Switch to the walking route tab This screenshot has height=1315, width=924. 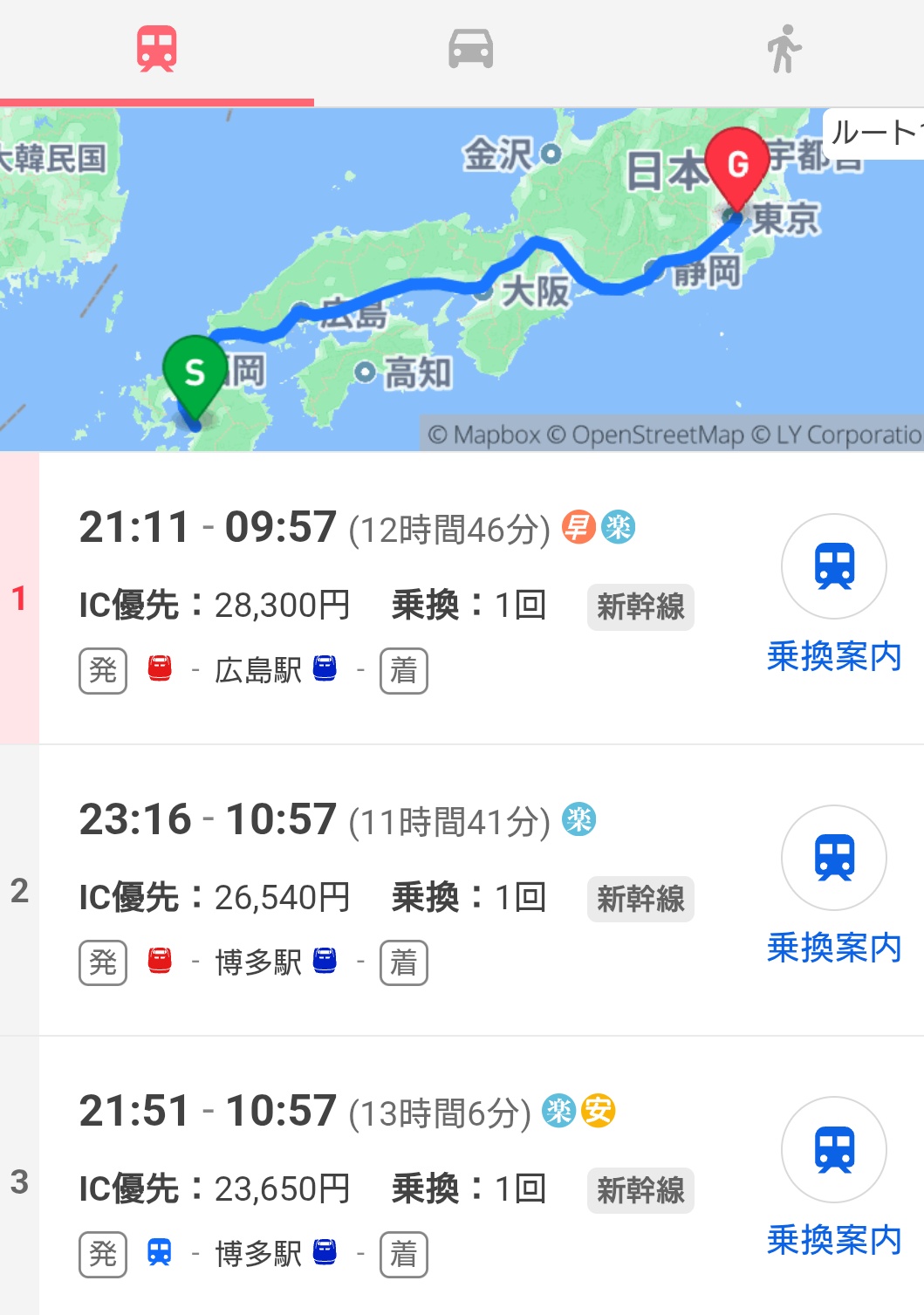click(784, 49)
